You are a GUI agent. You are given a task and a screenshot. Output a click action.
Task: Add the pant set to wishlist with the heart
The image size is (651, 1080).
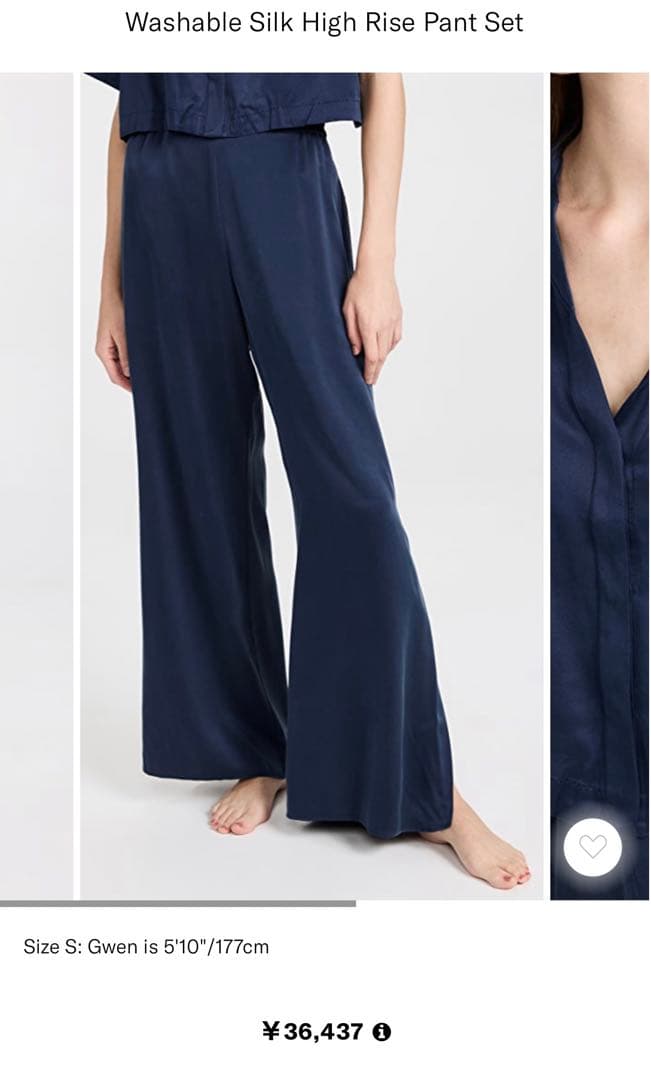coord(593,848)
